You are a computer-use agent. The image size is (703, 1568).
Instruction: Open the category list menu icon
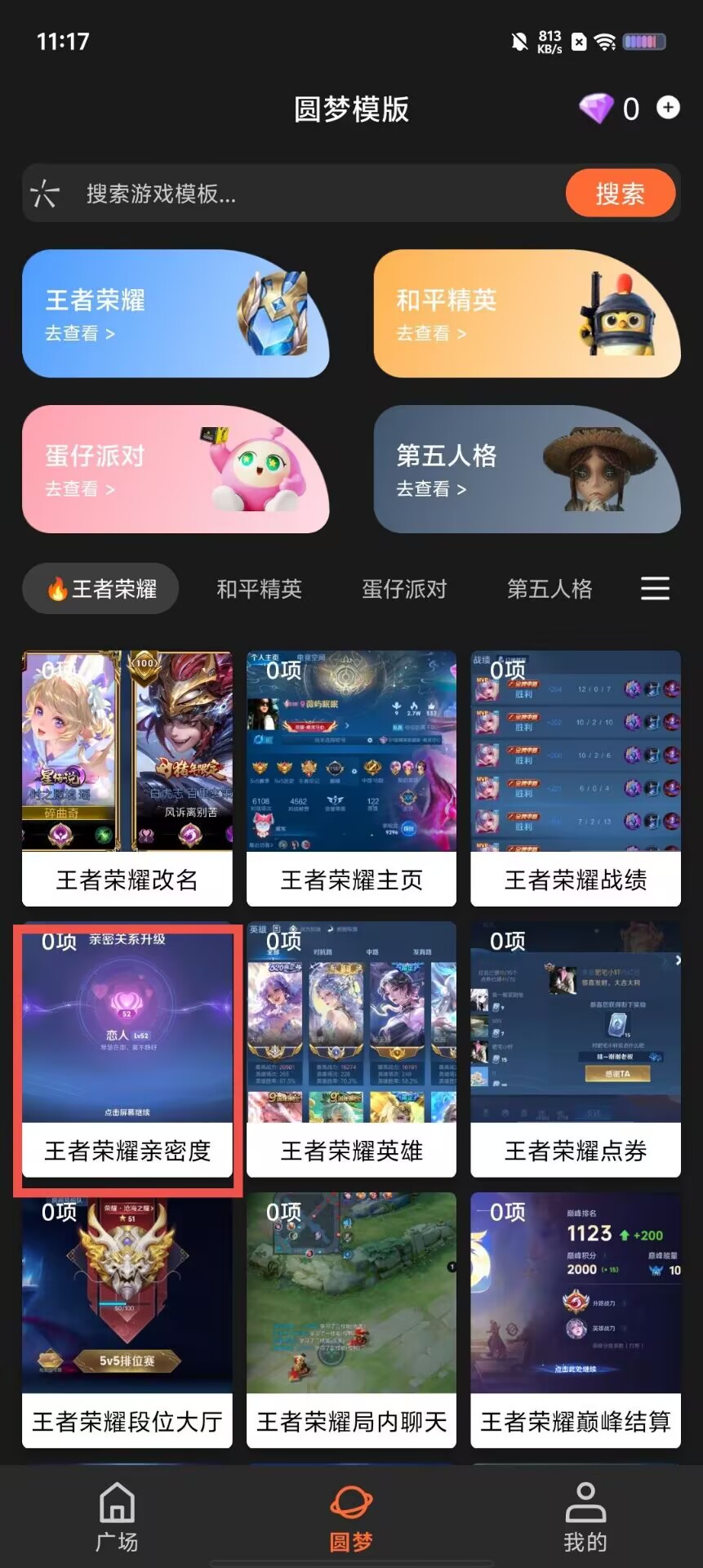pyautogui.click(x=655, y=589)
